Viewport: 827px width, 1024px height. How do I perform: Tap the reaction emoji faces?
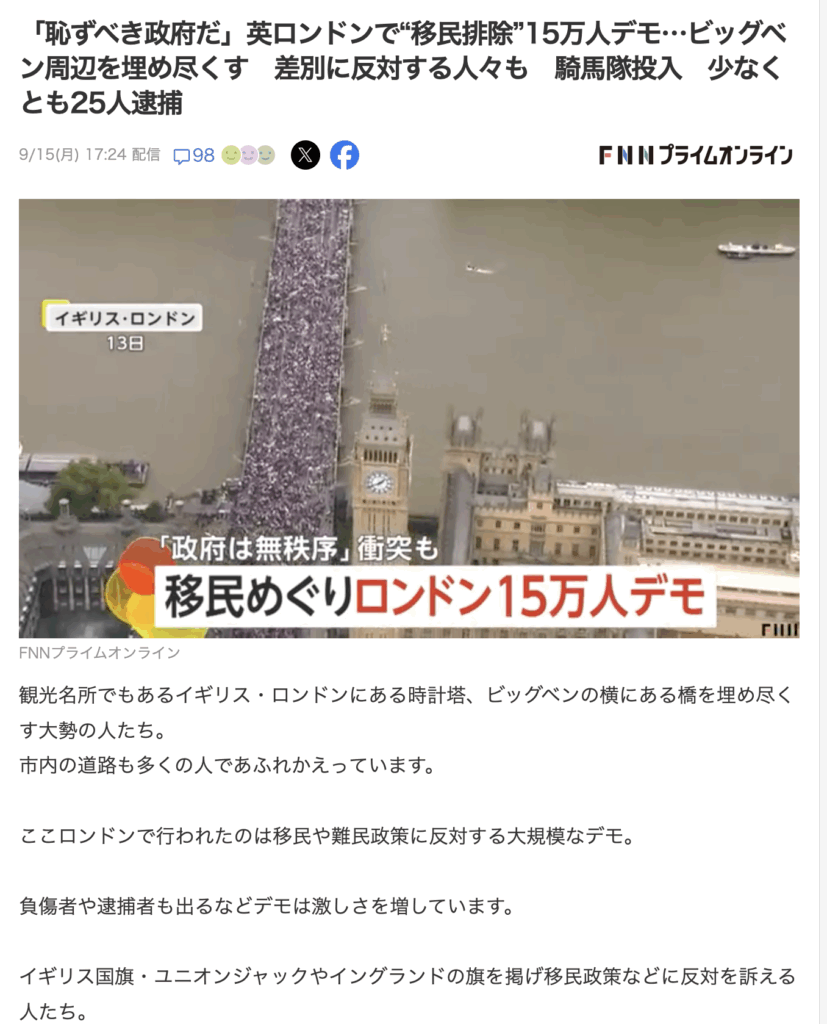click(248, 155)
